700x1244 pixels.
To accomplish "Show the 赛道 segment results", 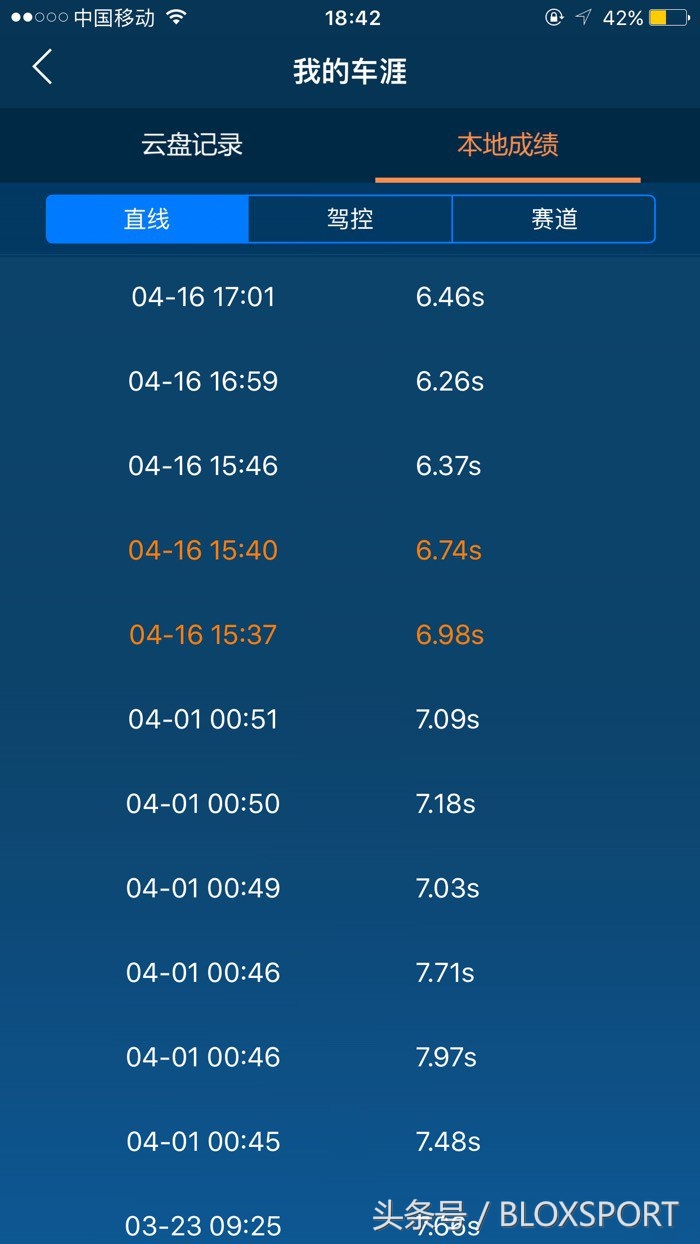I will pos(554,219).
